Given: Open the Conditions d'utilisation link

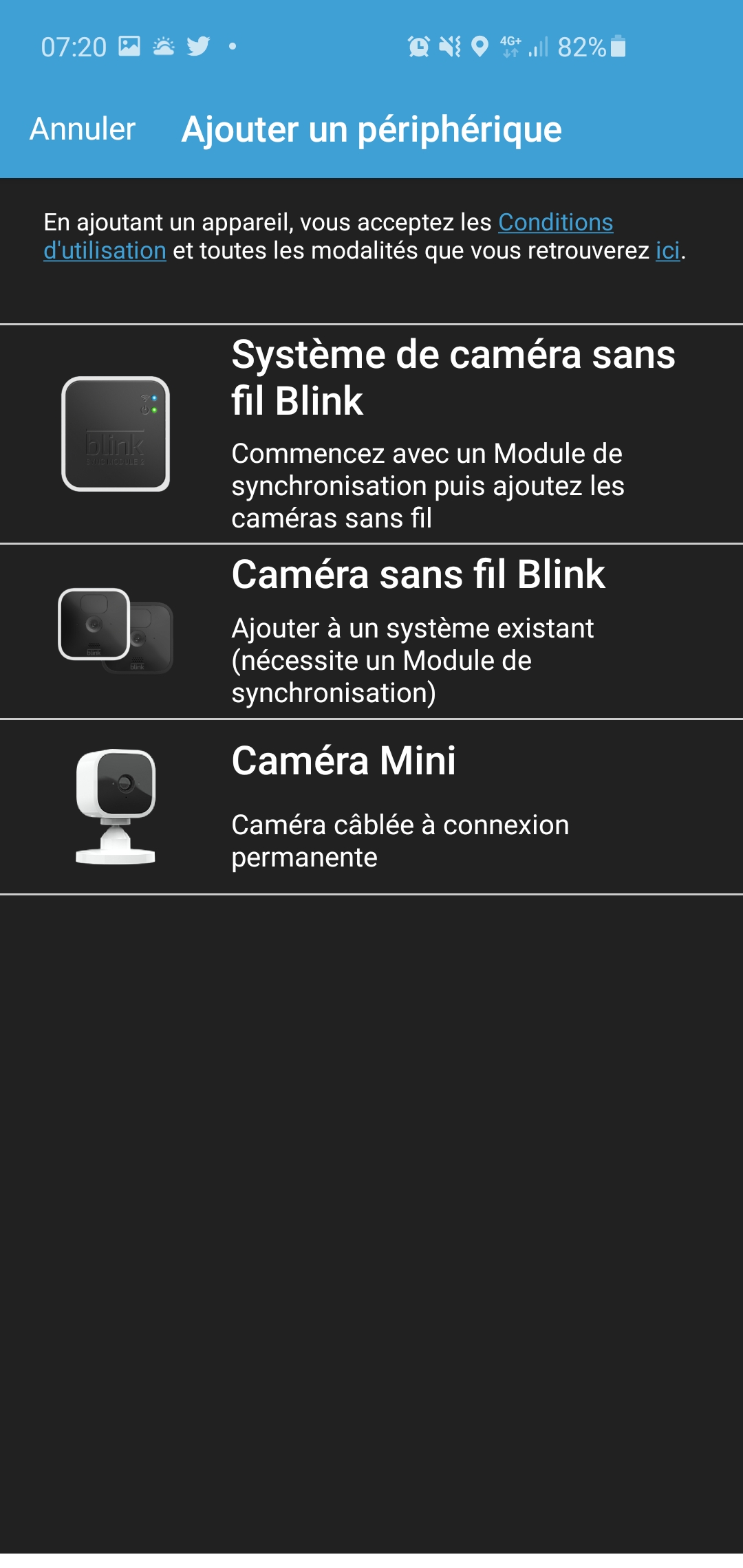Looking at the screenshot, I should click(x=555, y=222).
